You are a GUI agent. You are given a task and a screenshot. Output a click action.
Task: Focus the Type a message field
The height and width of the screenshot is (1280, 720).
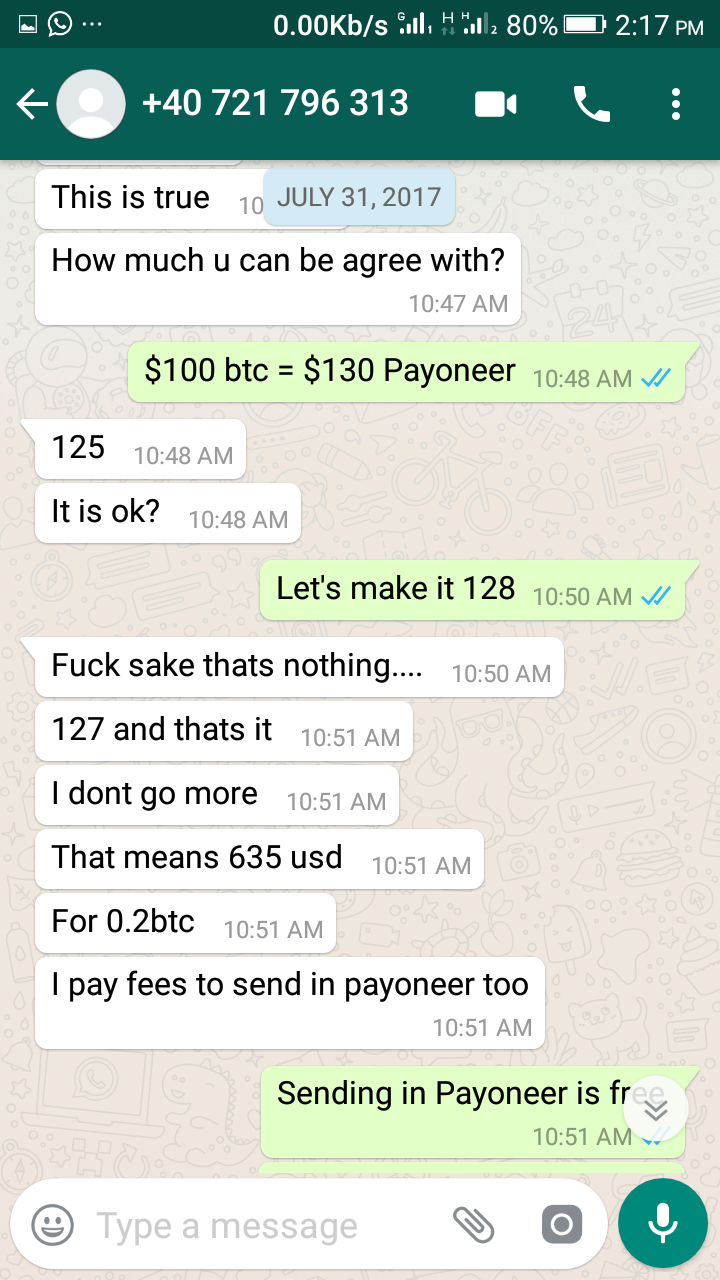coord(260,1225)
